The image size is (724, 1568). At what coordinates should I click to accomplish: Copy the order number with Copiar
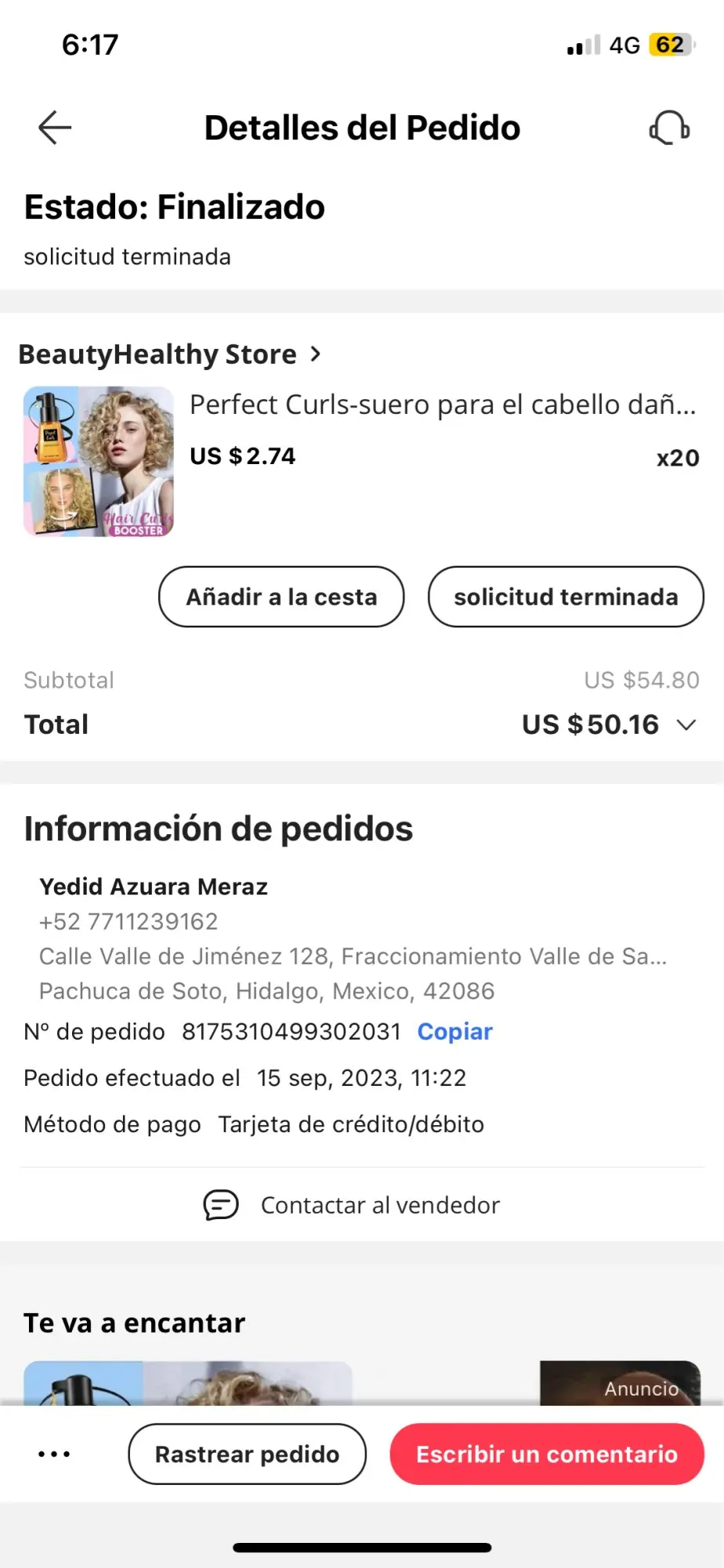[x=454, y=1032]
